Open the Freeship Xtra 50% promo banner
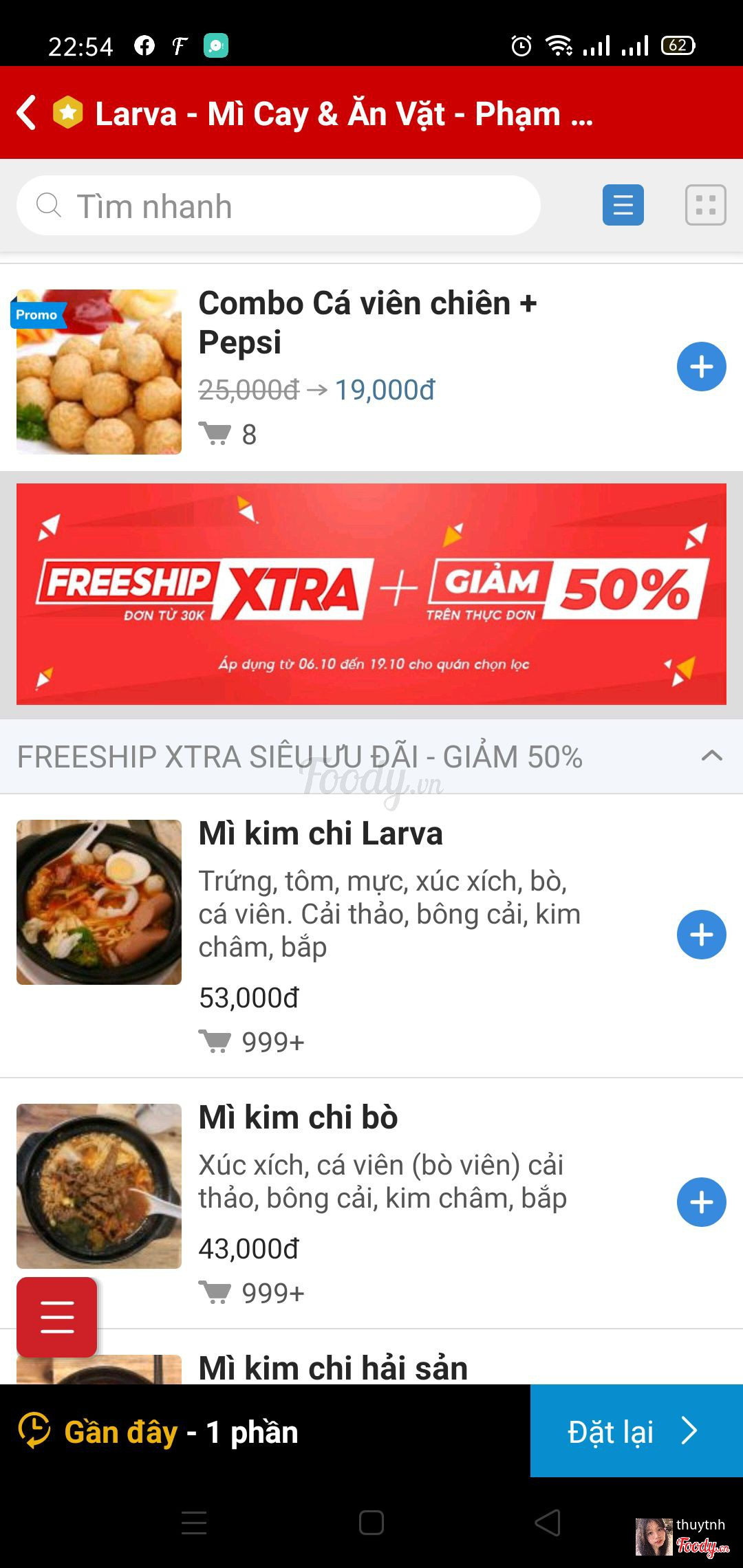 click(371, 594)
